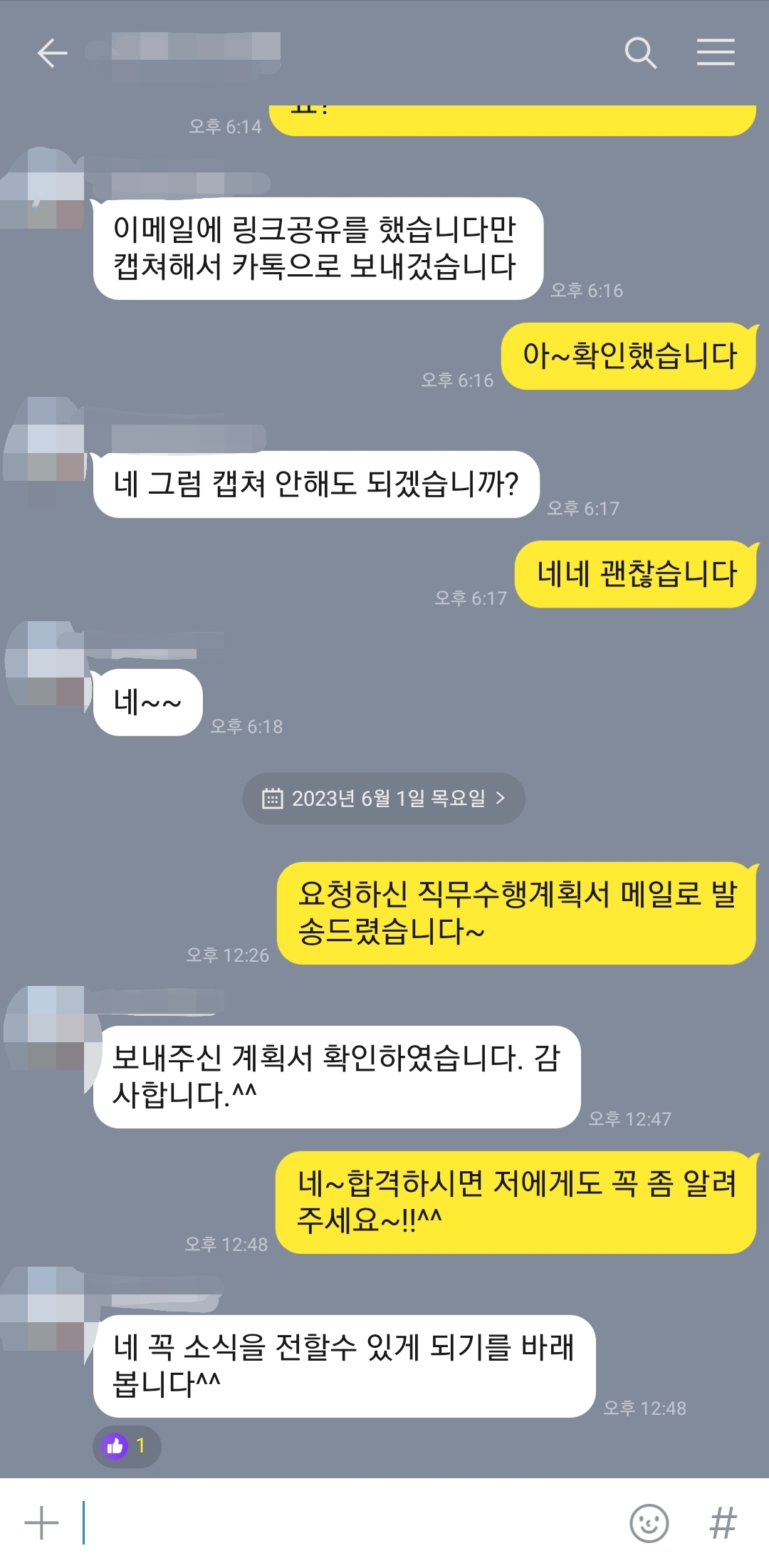
Task: Open the plus attachment menu
Action: [41, 1524]
